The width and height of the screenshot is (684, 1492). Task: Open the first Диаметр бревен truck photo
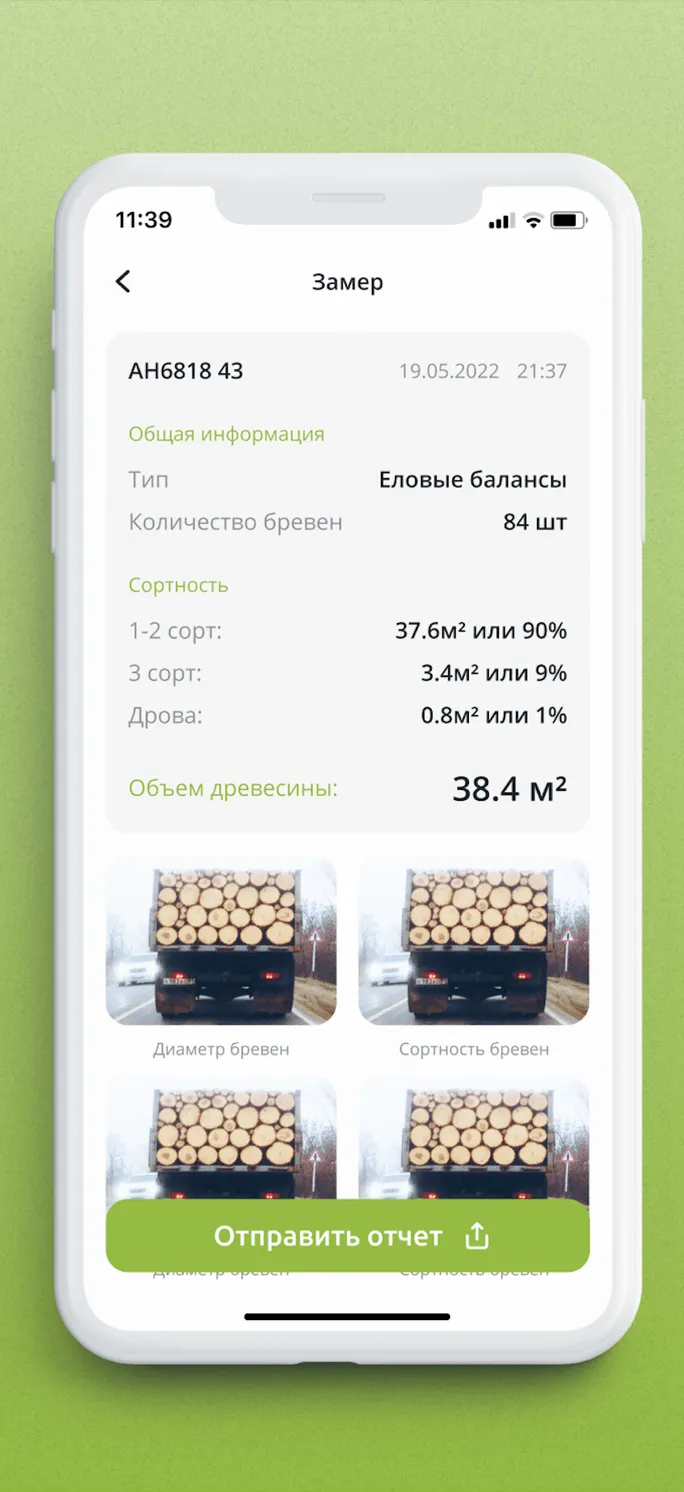221,940
